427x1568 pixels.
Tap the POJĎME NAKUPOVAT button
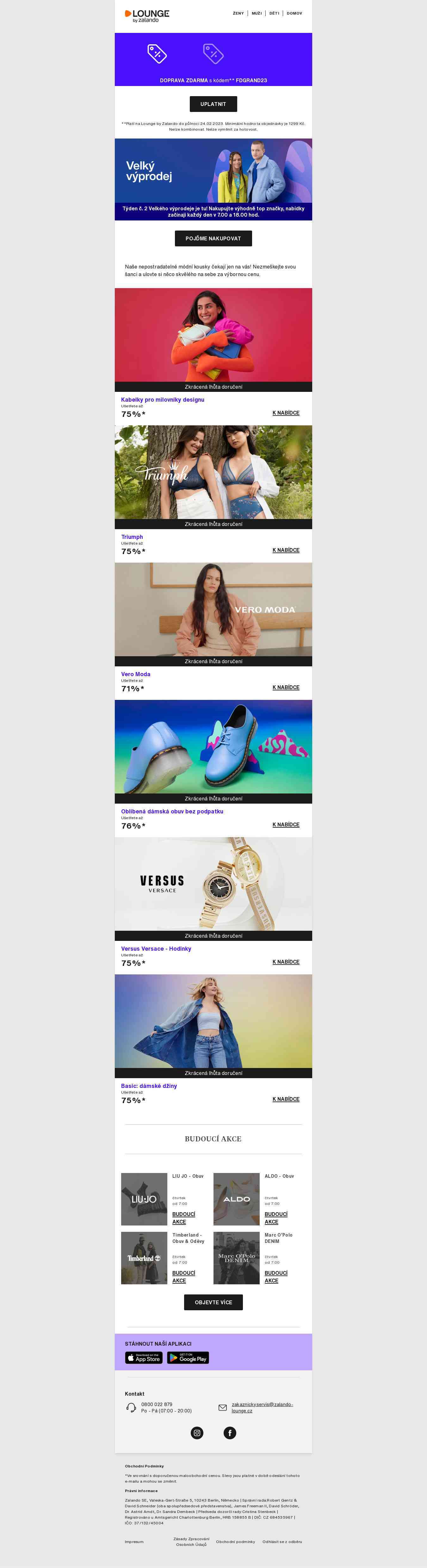(x=213, y=238)
